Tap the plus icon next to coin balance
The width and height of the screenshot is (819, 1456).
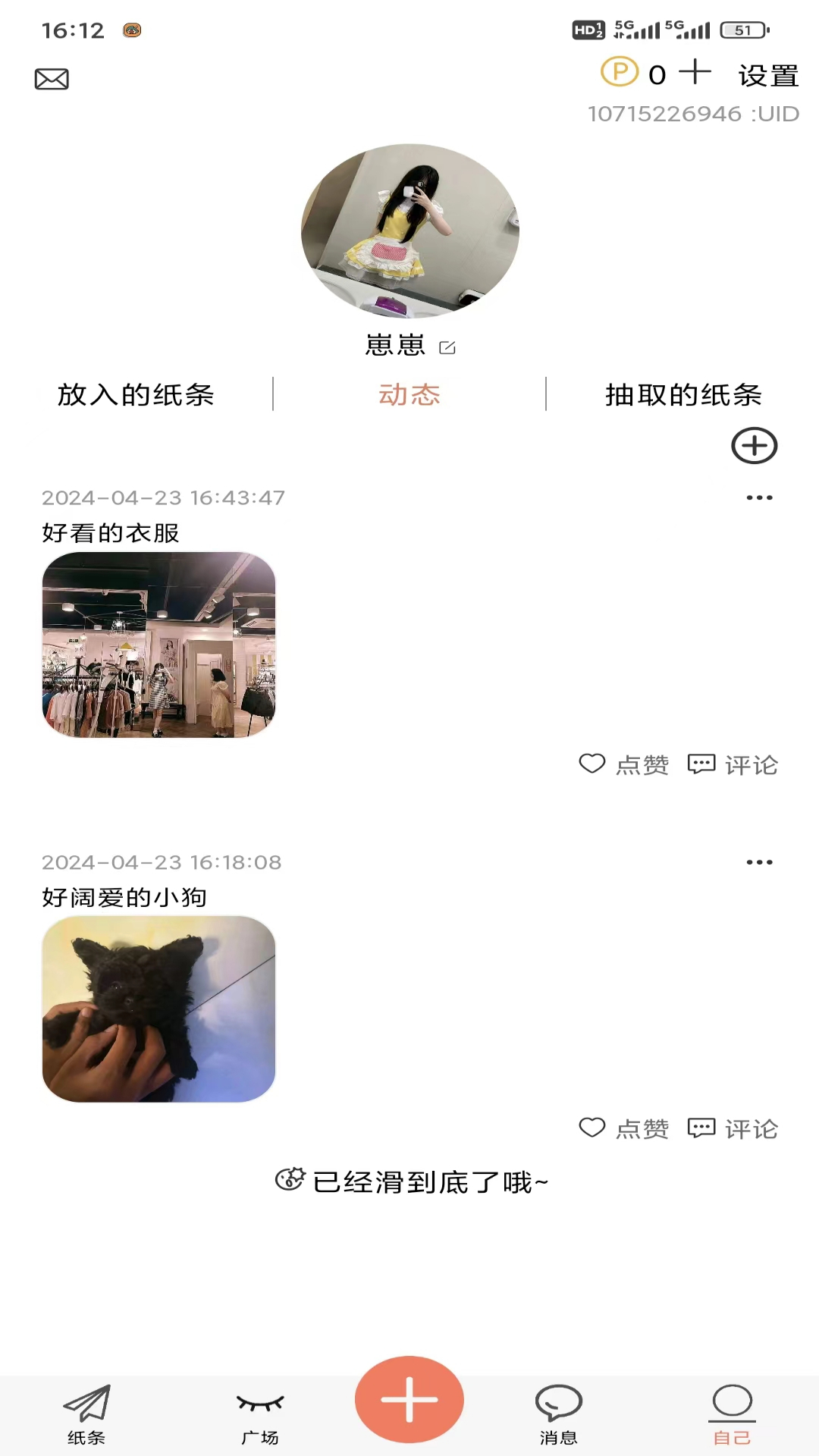pyautogui.click(x=695, y=73)
